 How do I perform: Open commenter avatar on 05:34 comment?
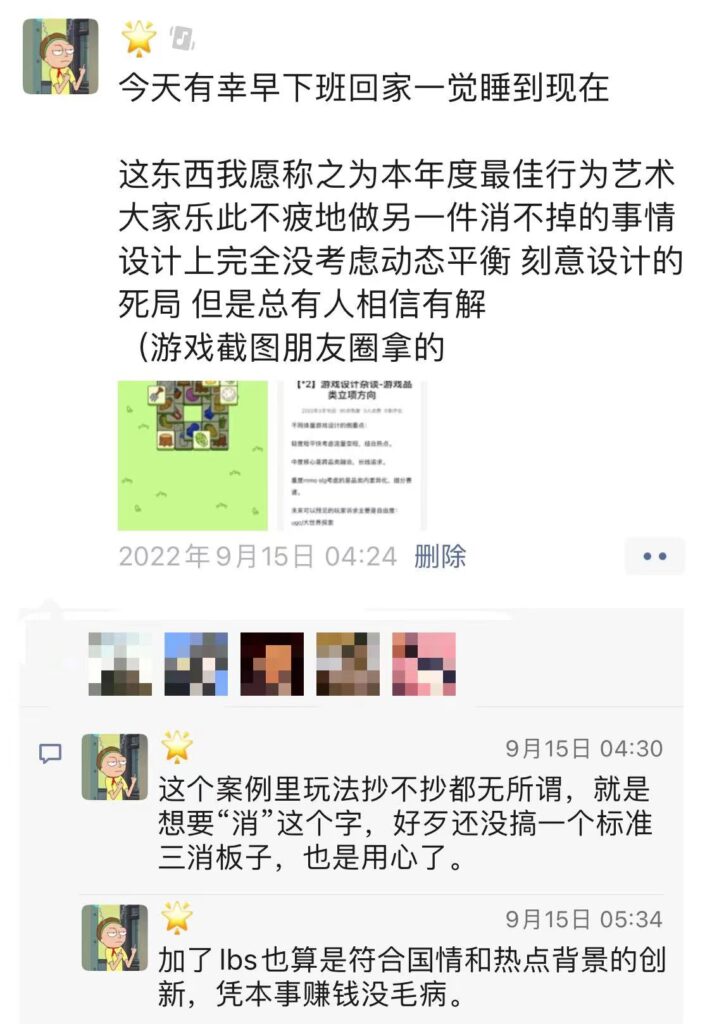114,937
